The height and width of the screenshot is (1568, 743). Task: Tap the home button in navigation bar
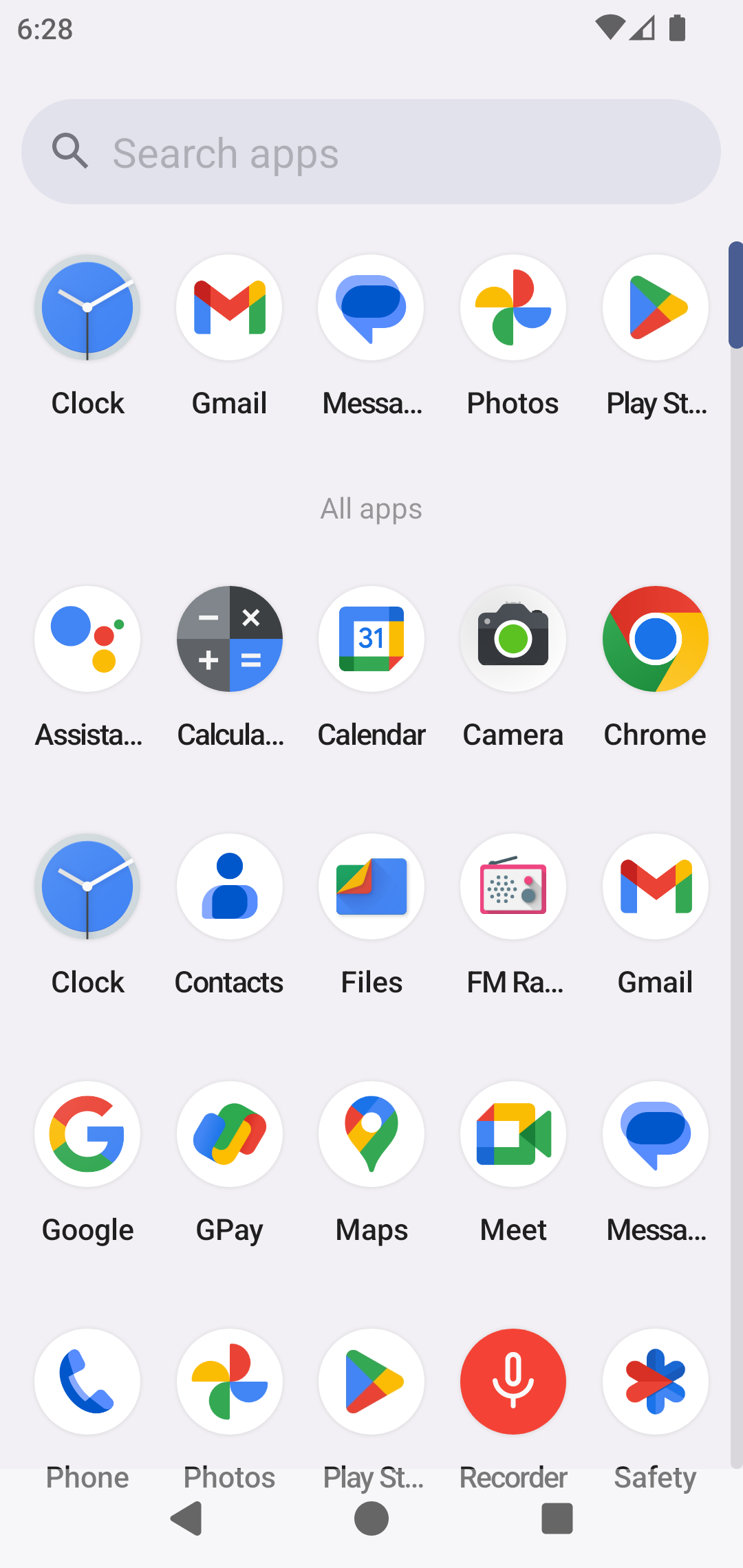[x=371, y=1518]
